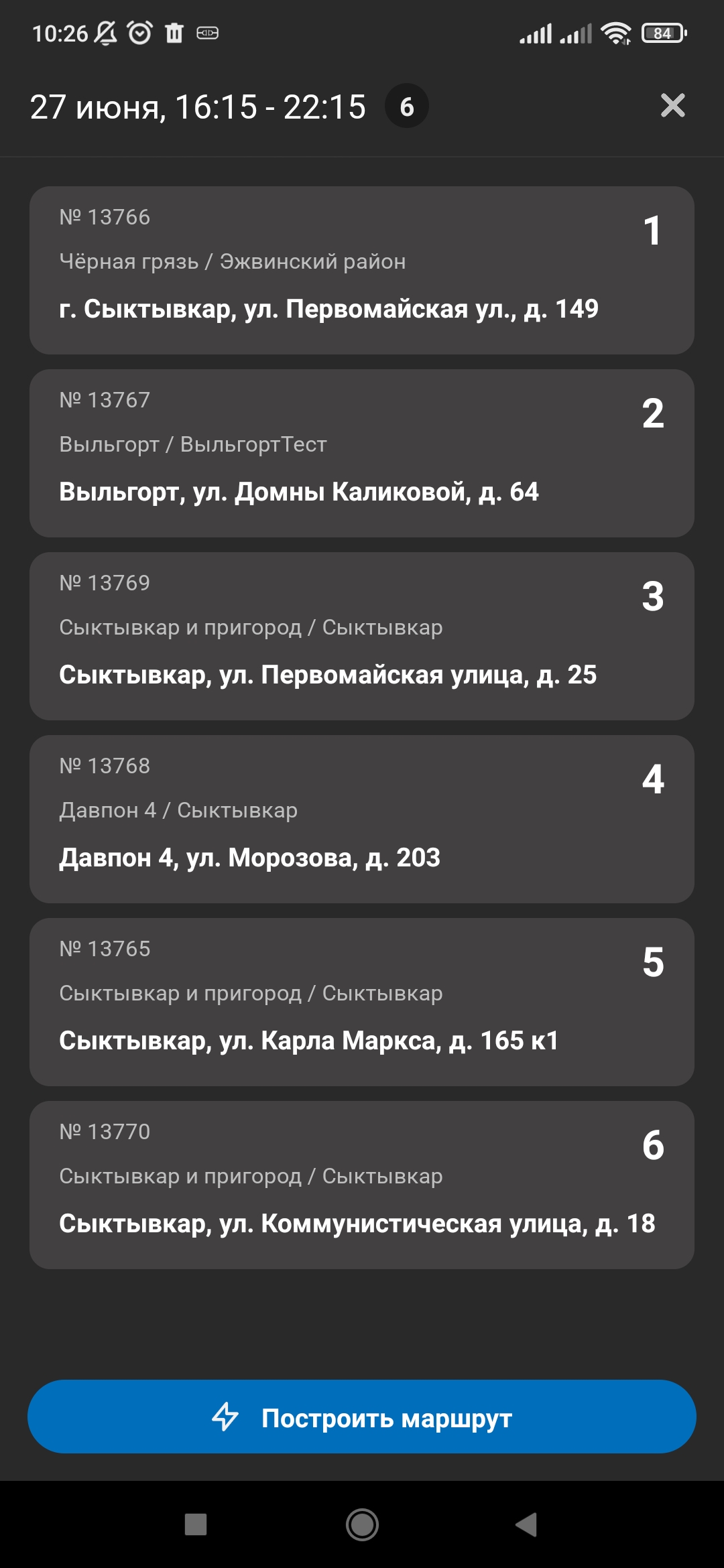The image size is (724, 1568).
Task: Go back using the system back button
Action: pyautogui.click(x=527, y=1524)
